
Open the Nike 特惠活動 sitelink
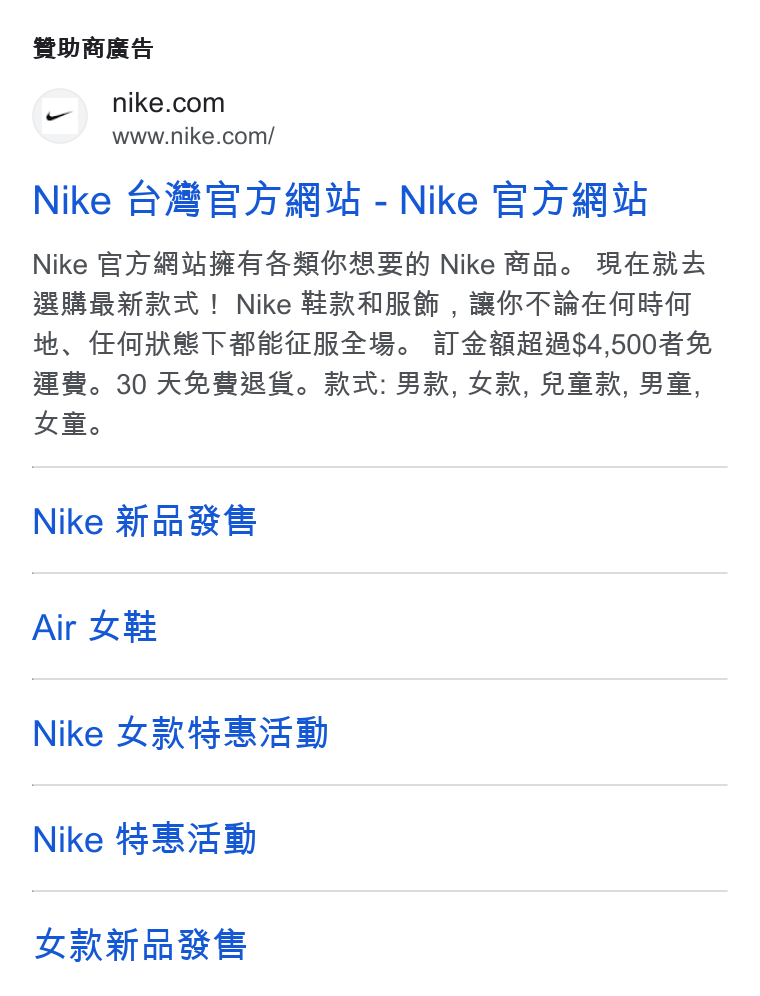click(x=144, y=839)
